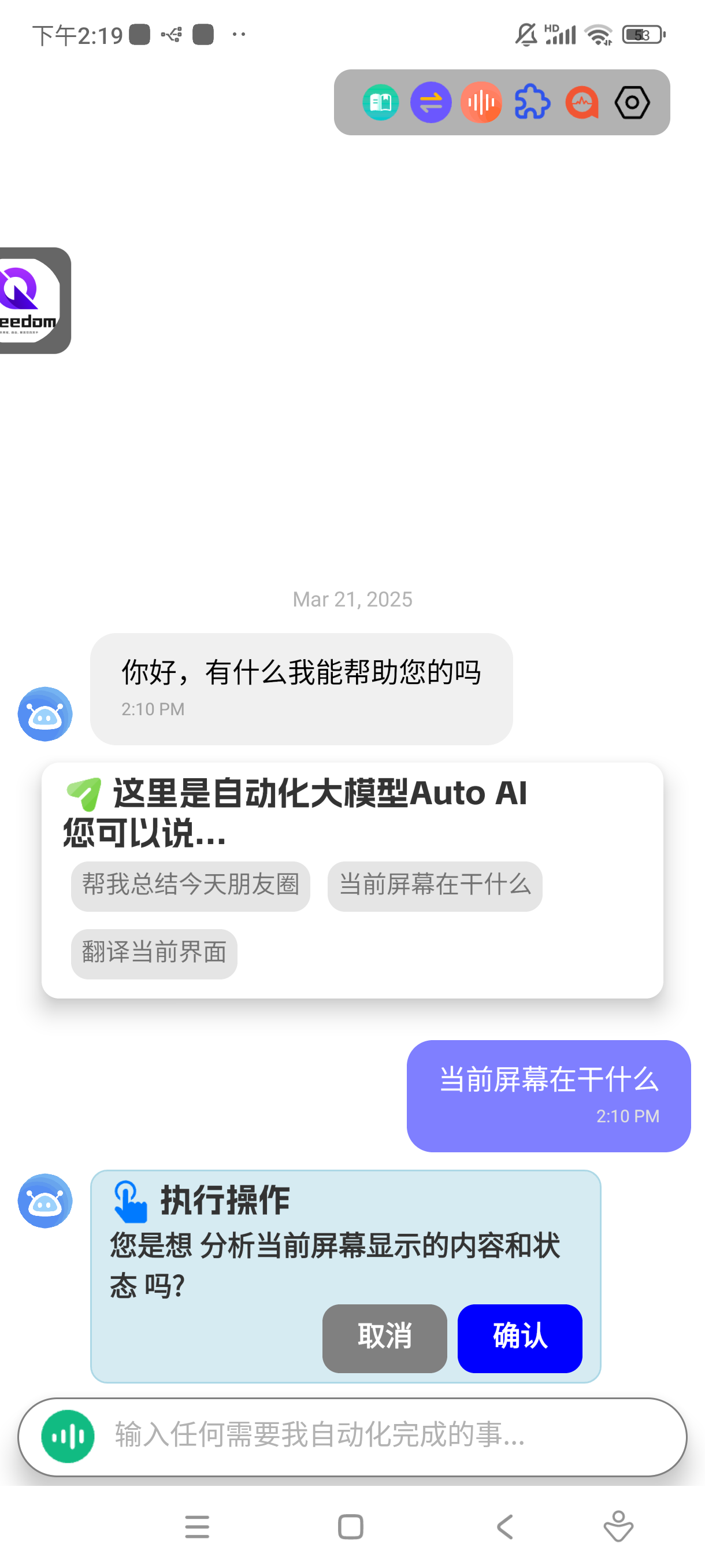Open recent apps from the navigation bar
Screen dimensions: 705x1568
[197, 1526]
